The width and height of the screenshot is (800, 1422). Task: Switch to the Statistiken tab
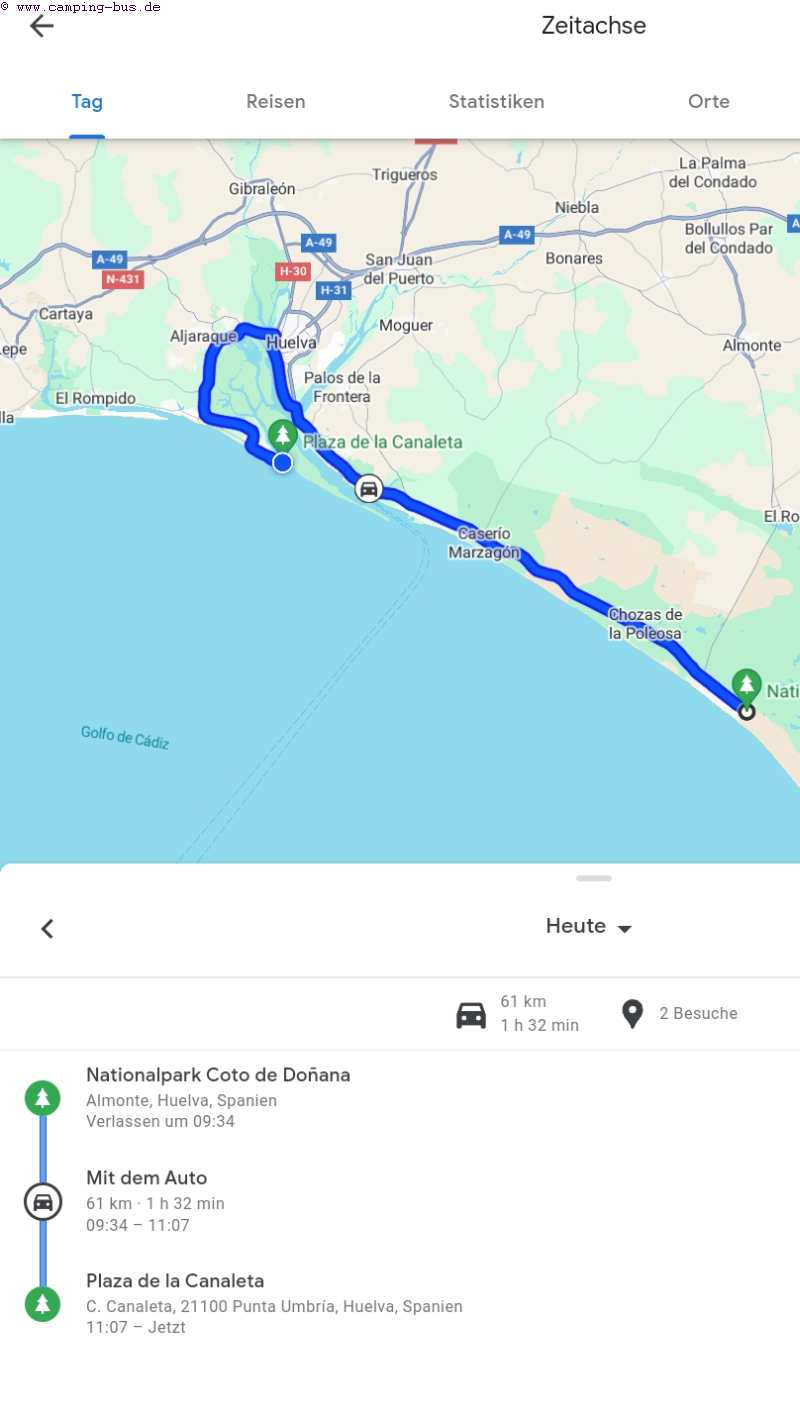pos(496,101)
